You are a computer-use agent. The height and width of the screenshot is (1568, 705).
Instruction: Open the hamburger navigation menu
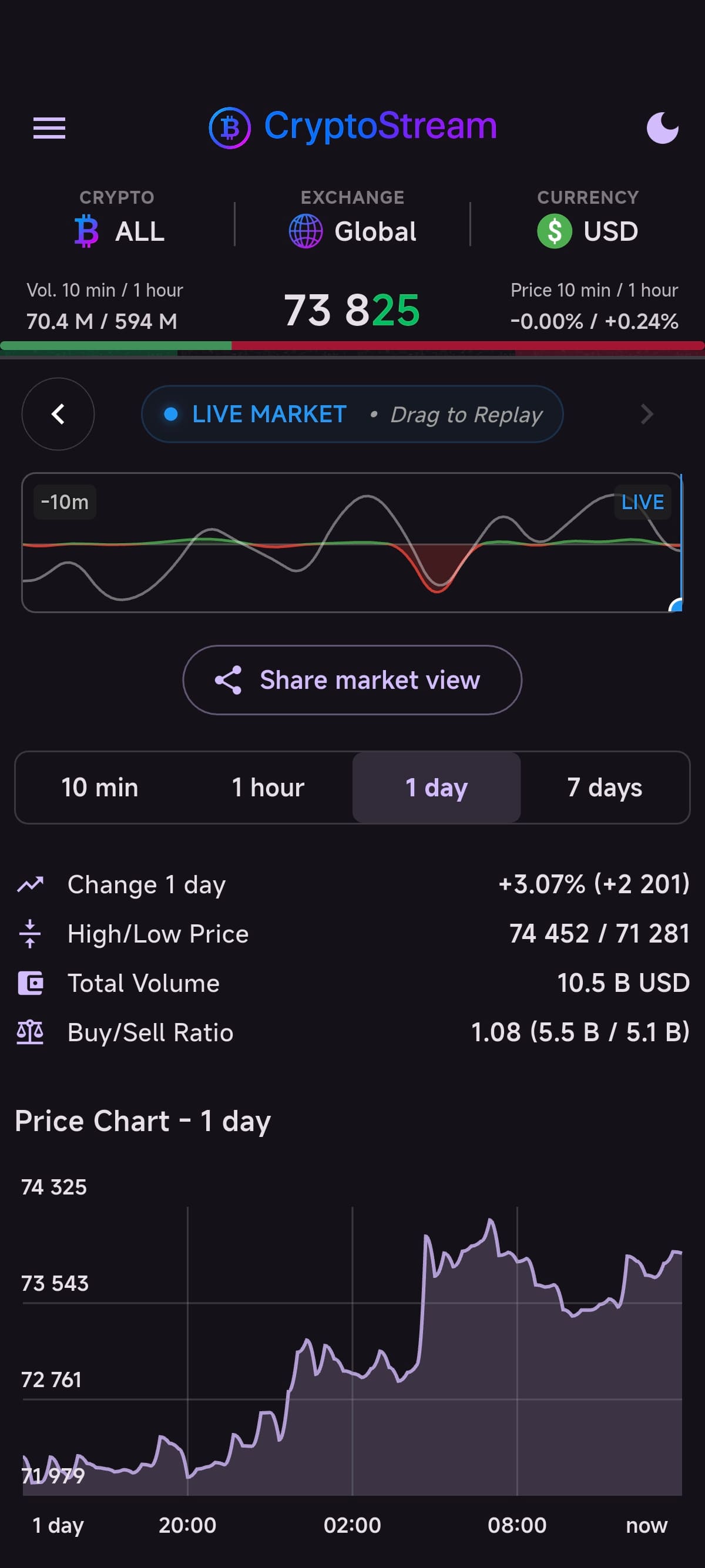[x=49, y=127]
